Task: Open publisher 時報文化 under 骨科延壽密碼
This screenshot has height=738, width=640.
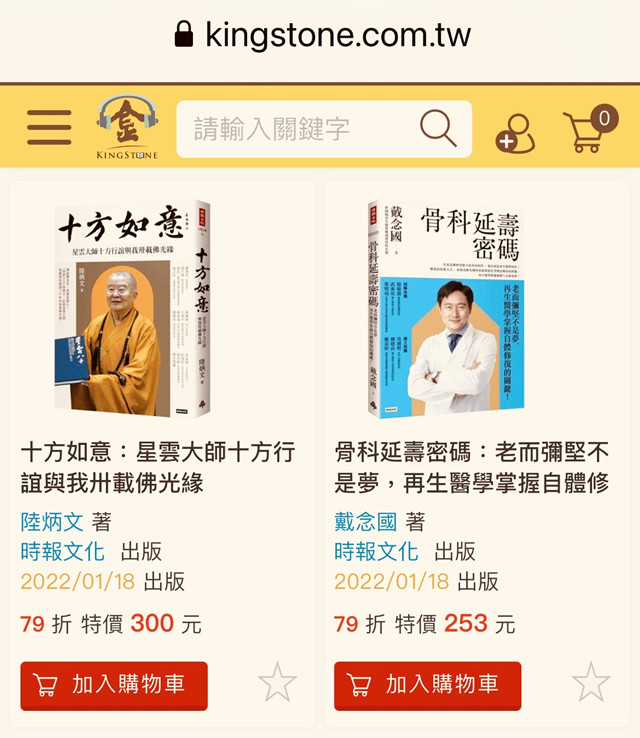Action: pyautogui.click(x=376, y=551)
